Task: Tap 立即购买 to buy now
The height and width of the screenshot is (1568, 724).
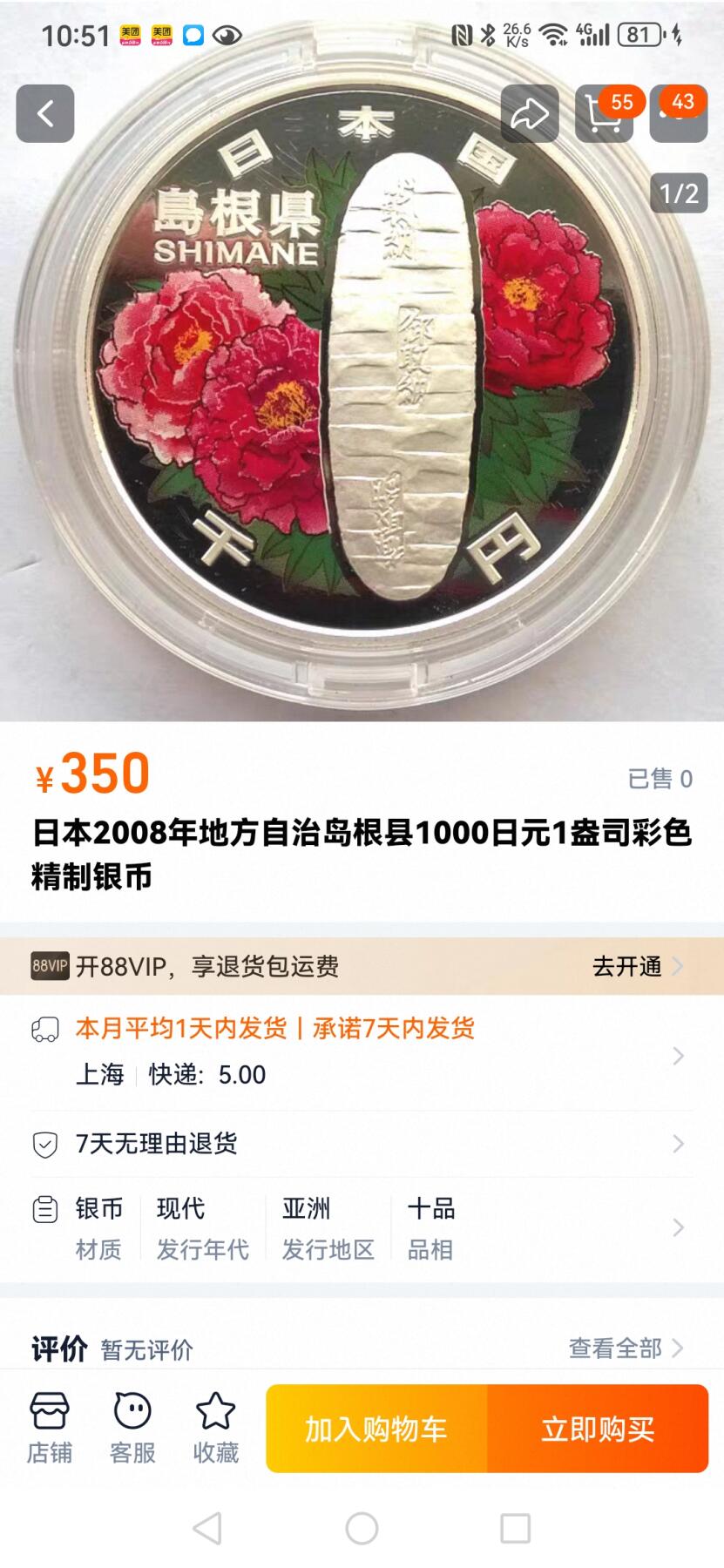Action: pyautogui.click(x=598, y=1429)
